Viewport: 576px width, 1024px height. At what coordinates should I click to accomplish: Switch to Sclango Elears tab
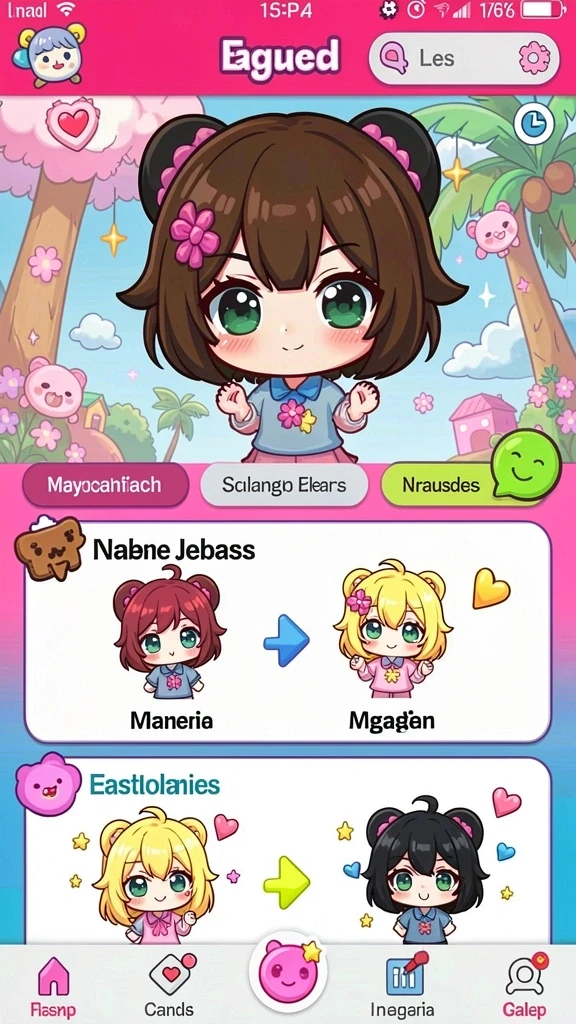tap(284, 485)
